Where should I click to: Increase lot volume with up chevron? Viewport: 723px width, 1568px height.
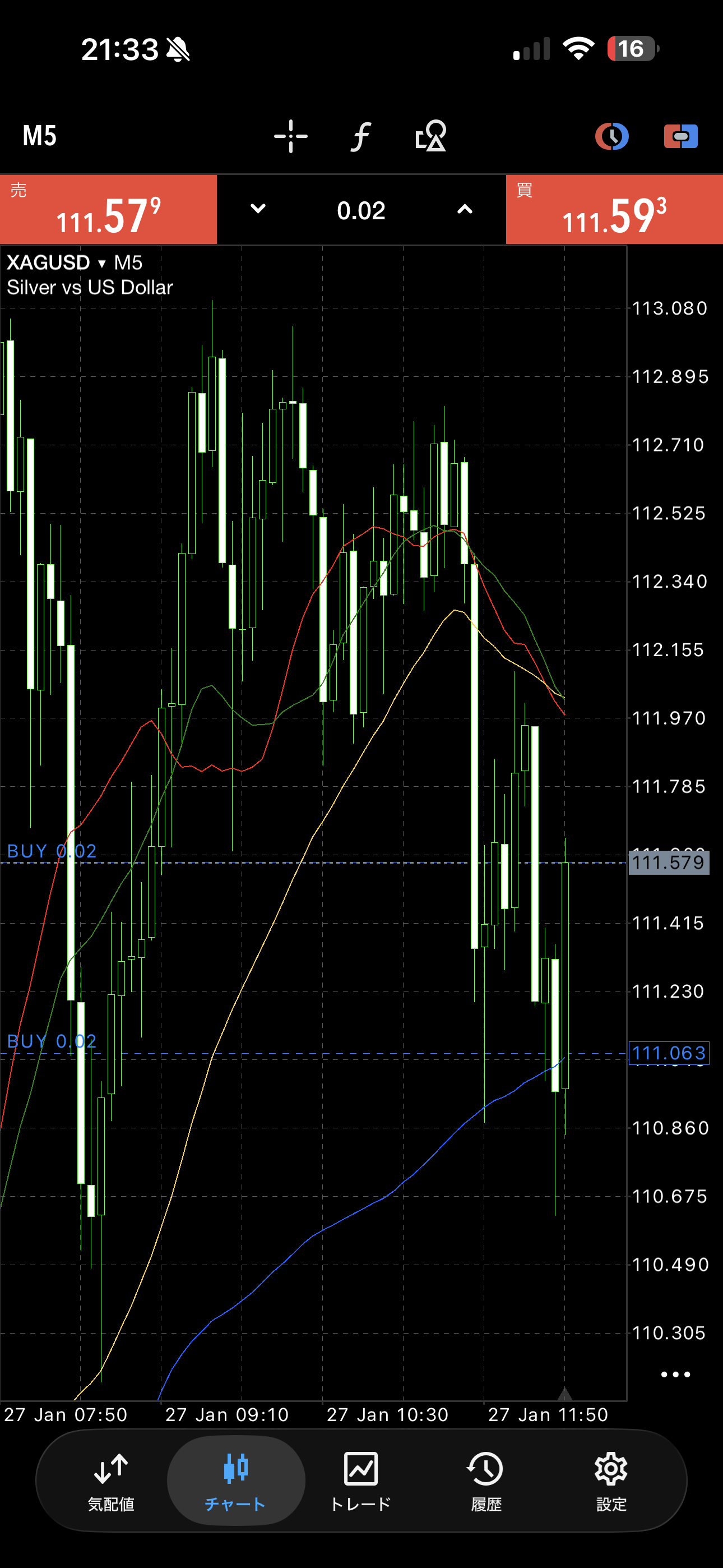coord(465,209)
